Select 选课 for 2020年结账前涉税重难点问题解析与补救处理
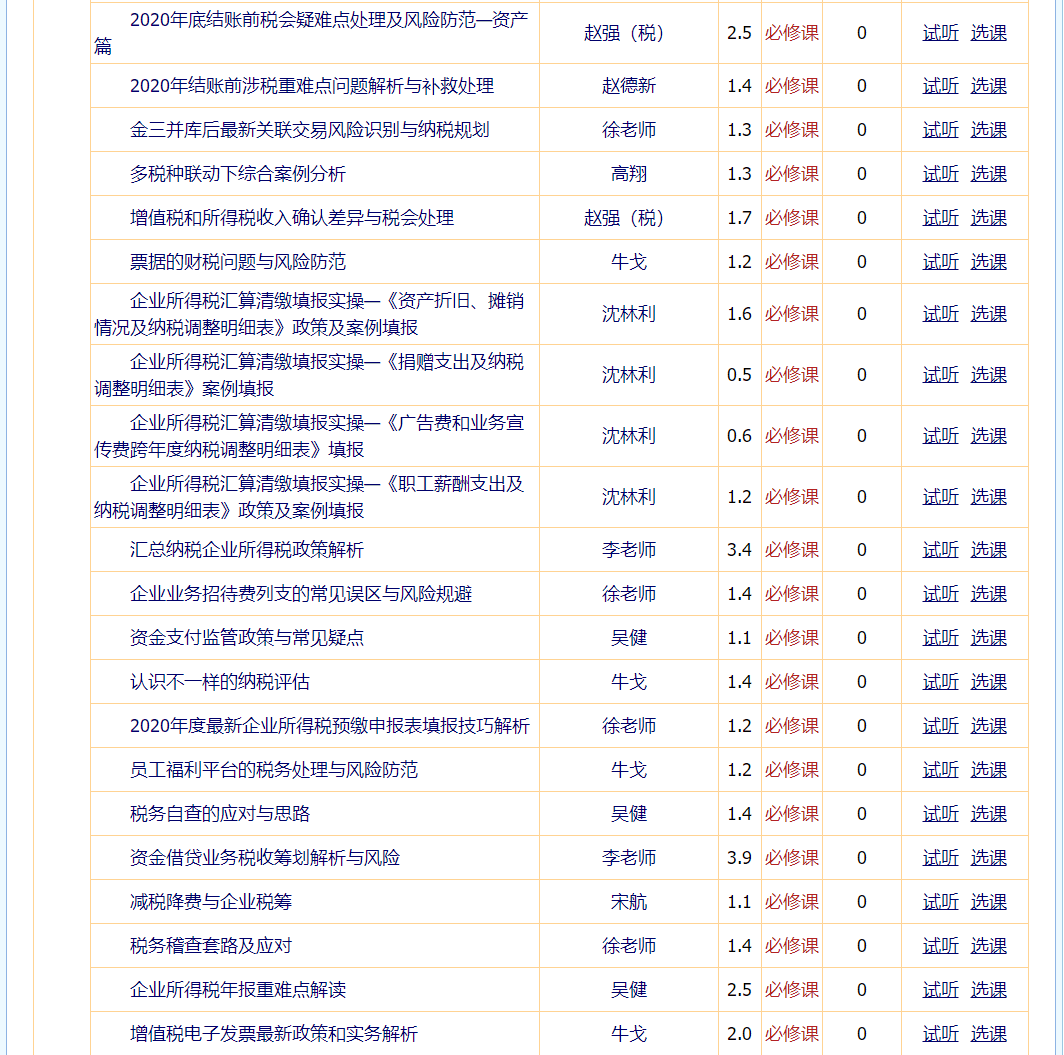 [988, 86]
